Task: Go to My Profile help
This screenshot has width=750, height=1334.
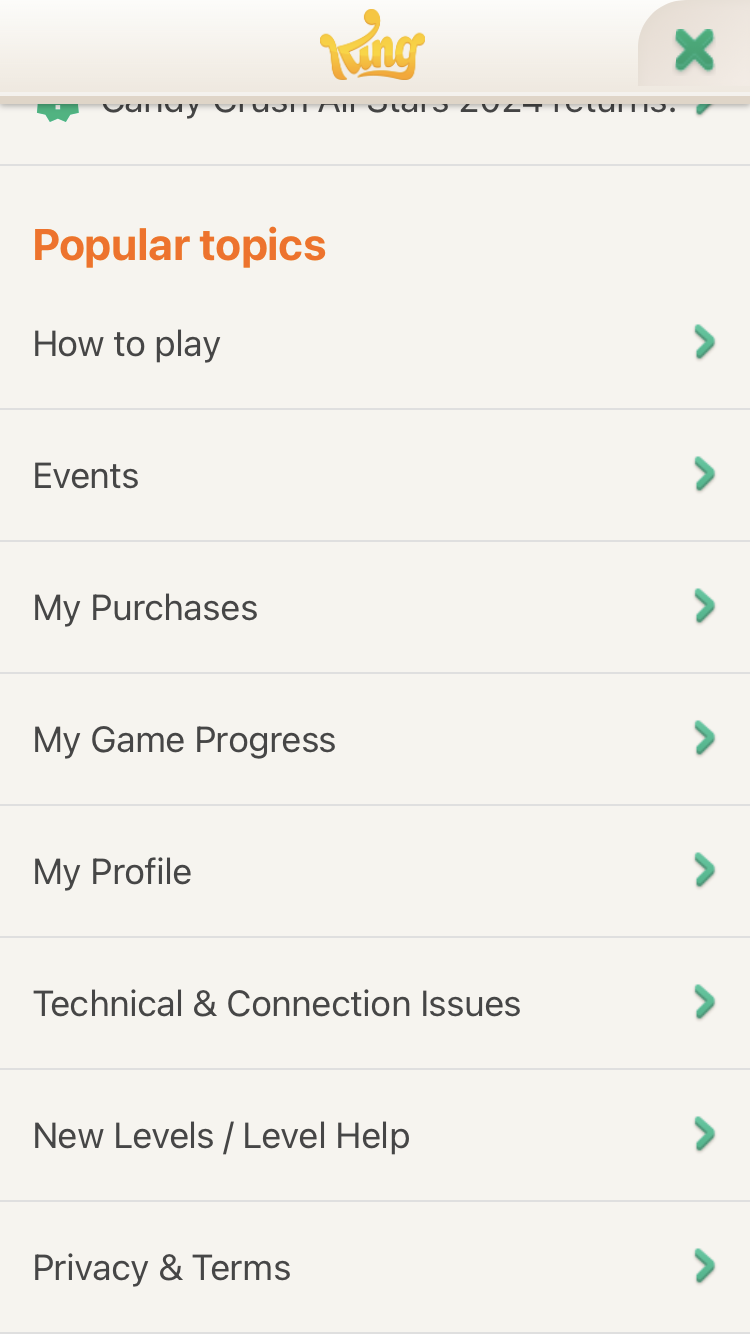Action: (x=374, y=872)
